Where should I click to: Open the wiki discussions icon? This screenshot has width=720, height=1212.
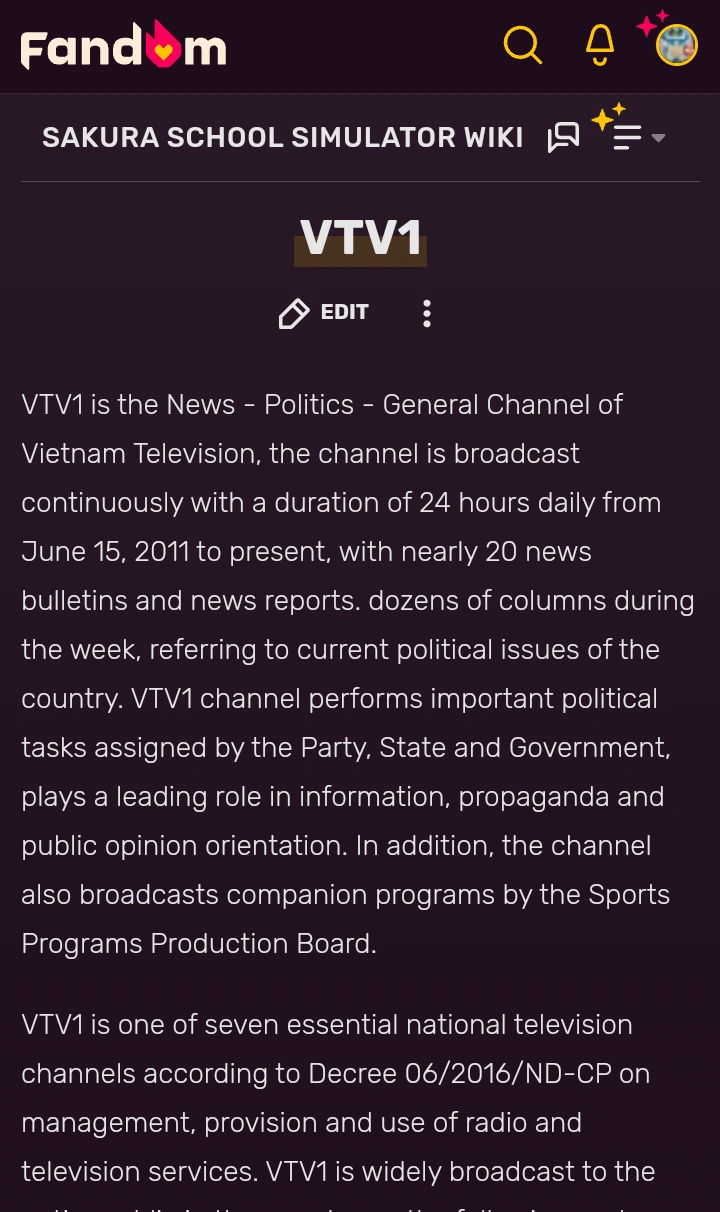pyautogui.click(x=563, y=138)
